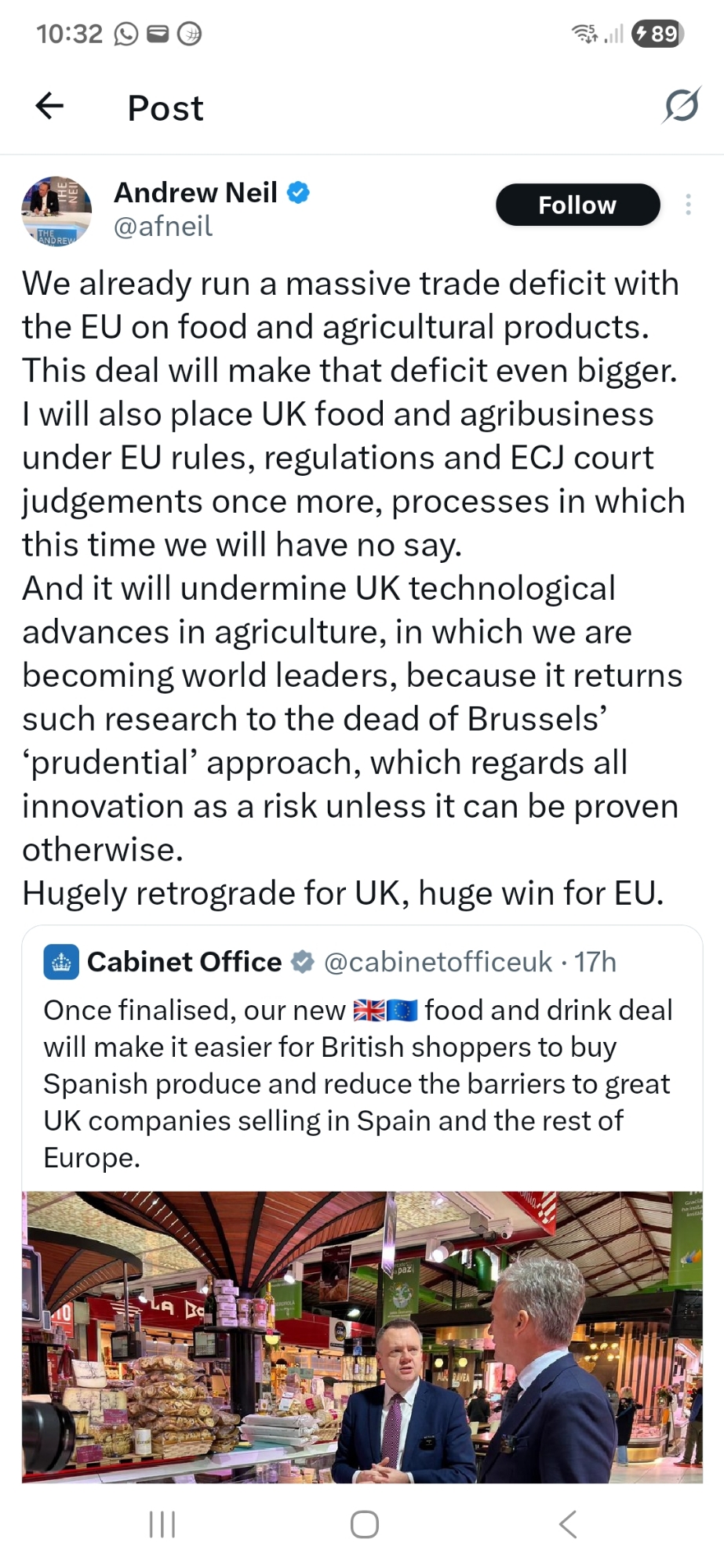Tap the system home button
This screenshot has height=1568, width=724.
(x=364, y=1524)
